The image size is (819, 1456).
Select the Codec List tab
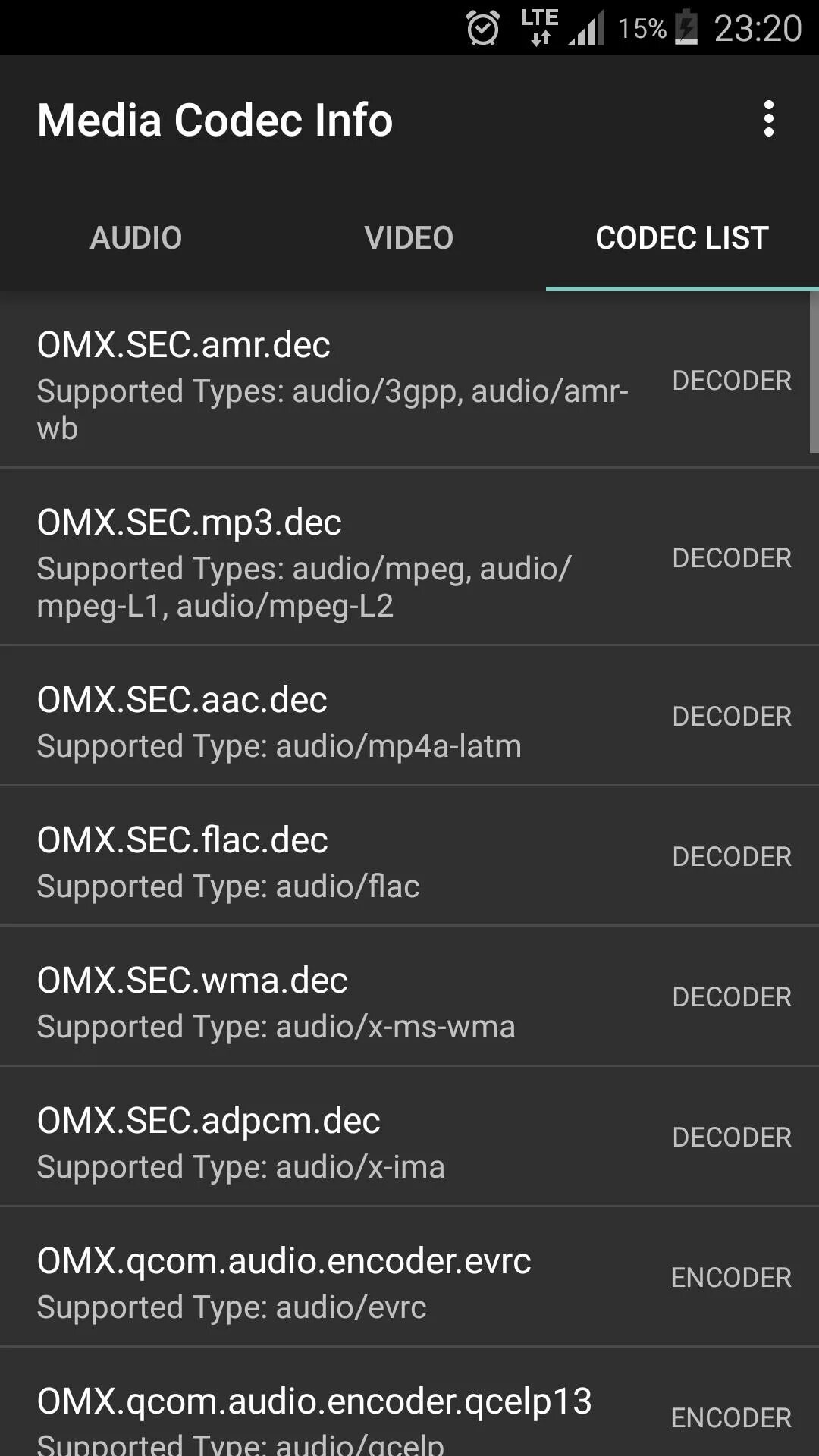[x=682, y=238]
